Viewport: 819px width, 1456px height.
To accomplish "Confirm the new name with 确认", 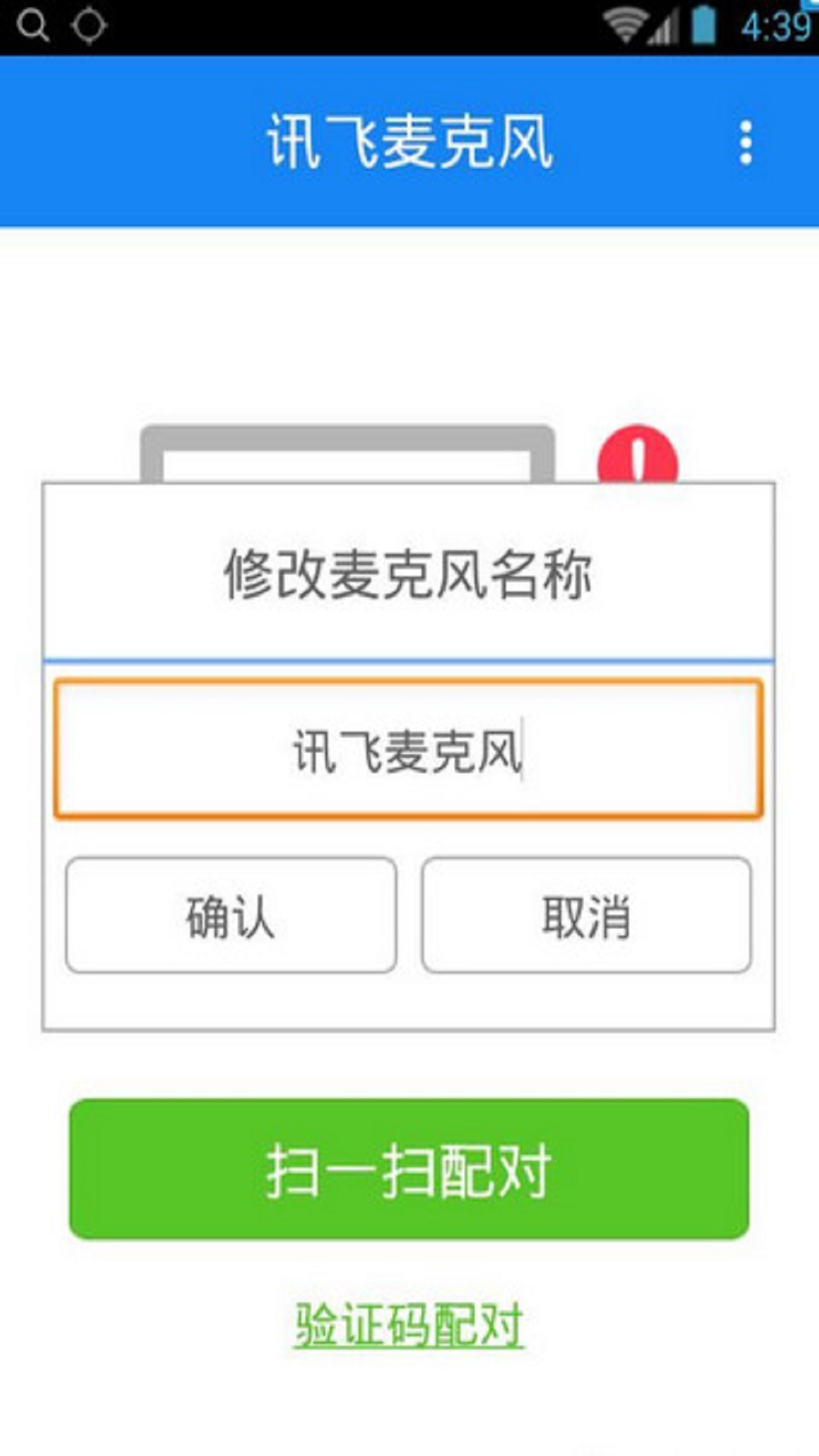I will [x=231, y=915].
